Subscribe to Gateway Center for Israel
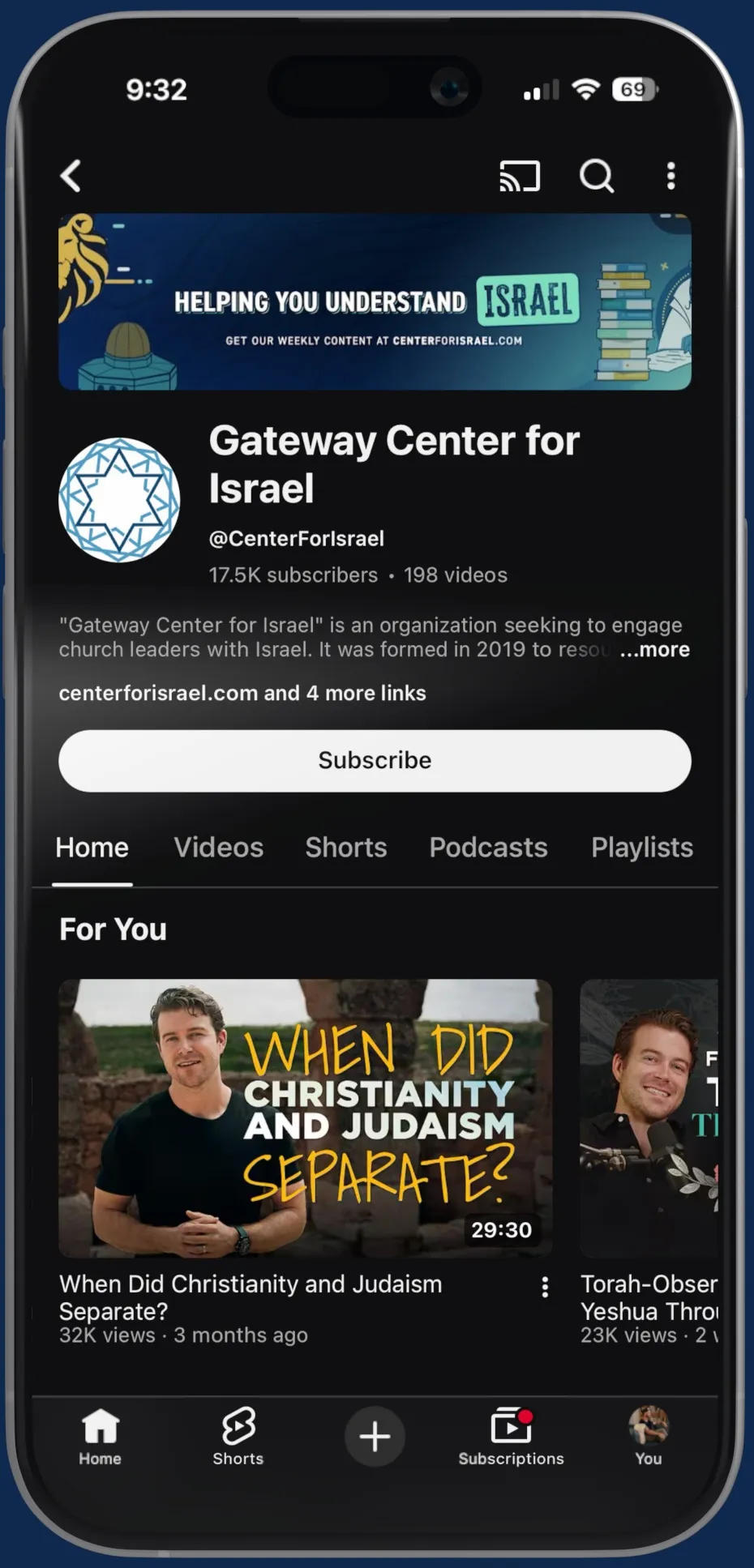This screenshot has height=1568, width=754. tap(375, 760)
